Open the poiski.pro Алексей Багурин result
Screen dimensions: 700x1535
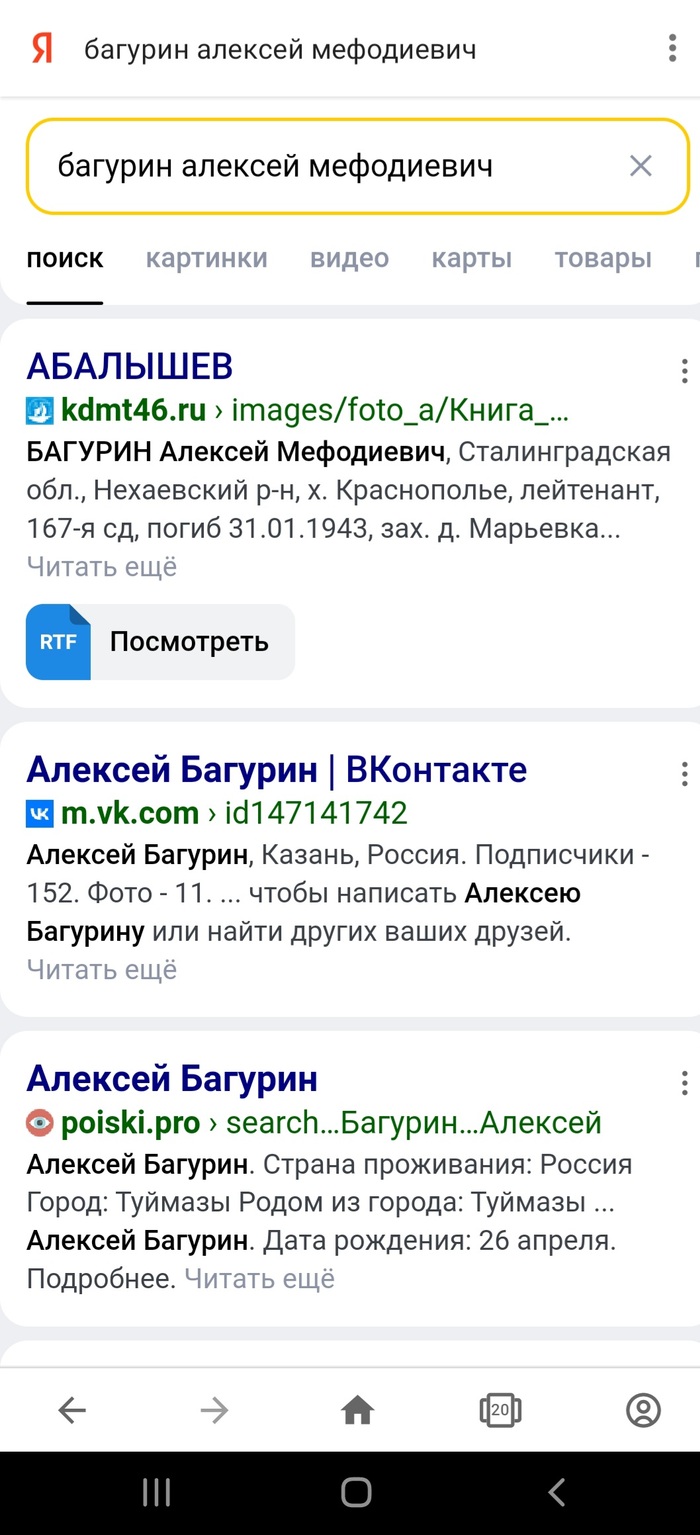[x=172, y=1079]
